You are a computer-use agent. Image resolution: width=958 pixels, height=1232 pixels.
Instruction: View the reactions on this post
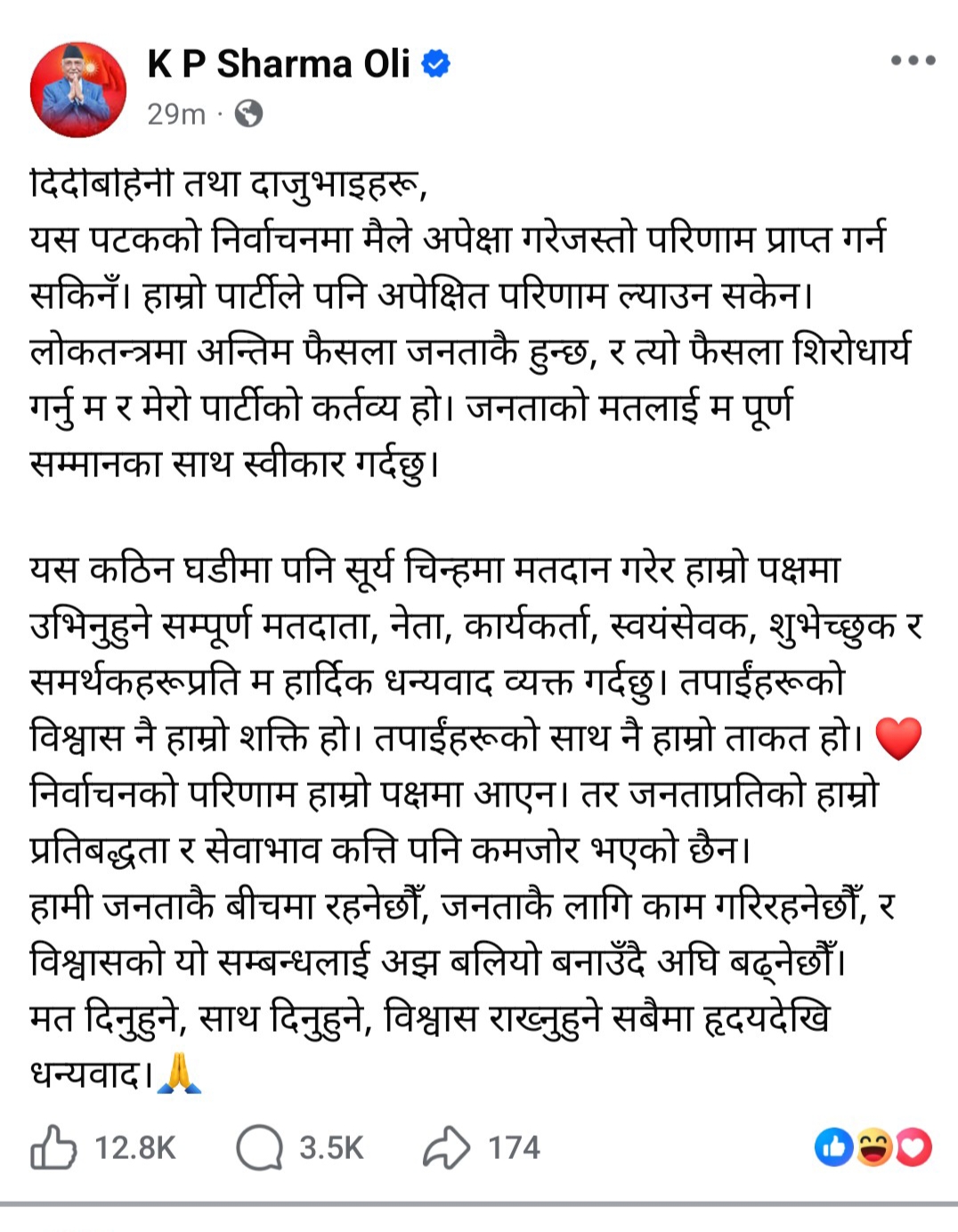(873, 1147)
